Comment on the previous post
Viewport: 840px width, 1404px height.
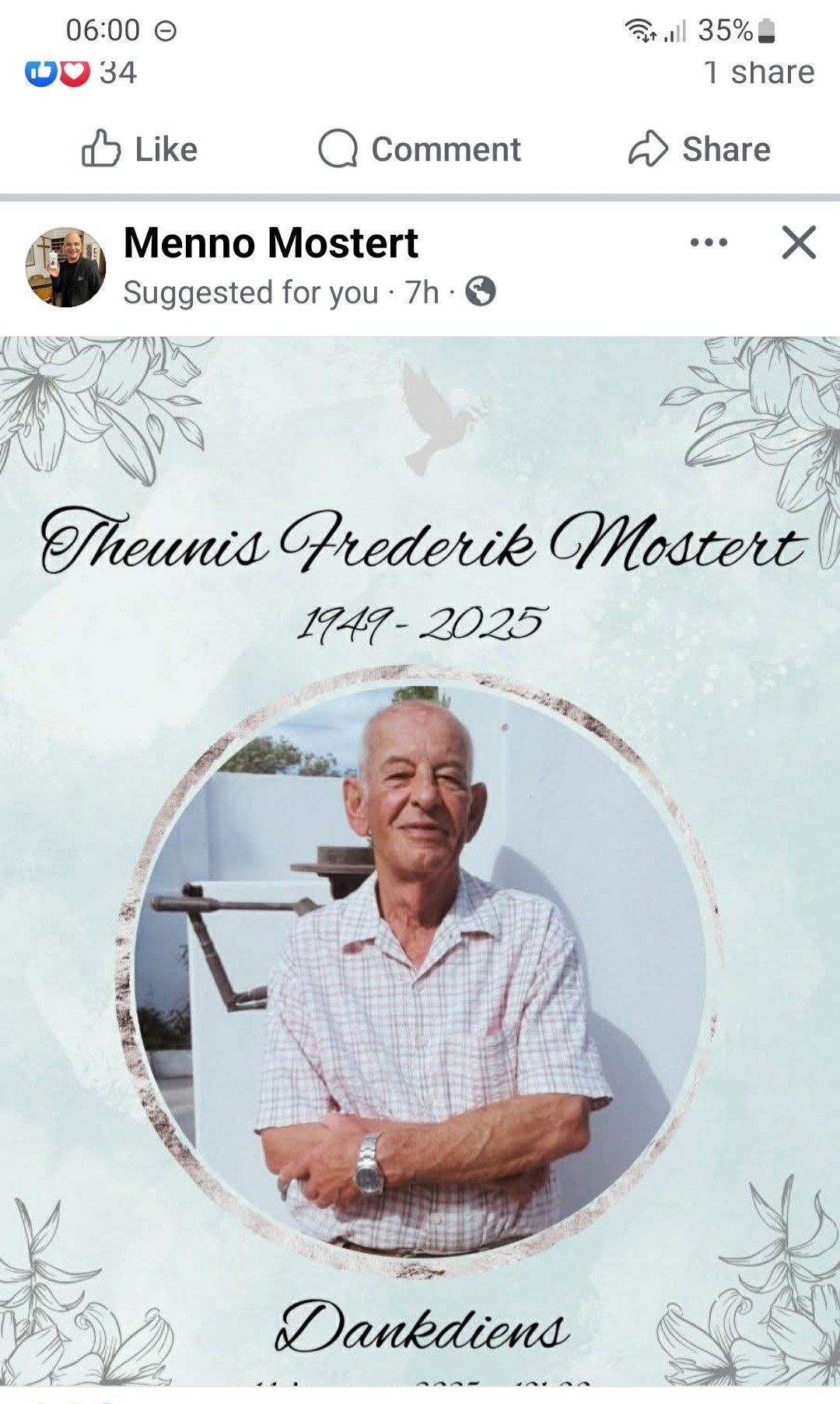420,149
